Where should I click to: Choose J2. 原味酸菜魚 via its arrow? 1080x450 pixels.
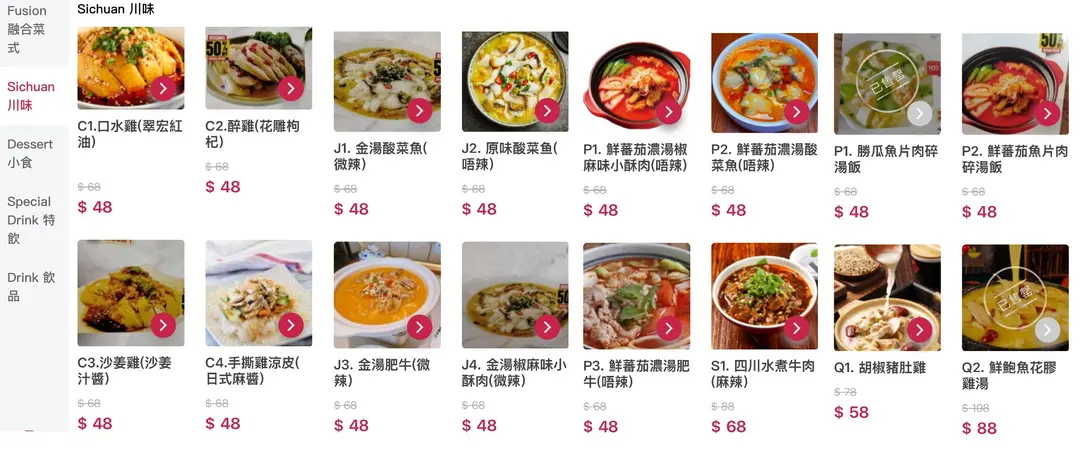(x=547, y=111)
